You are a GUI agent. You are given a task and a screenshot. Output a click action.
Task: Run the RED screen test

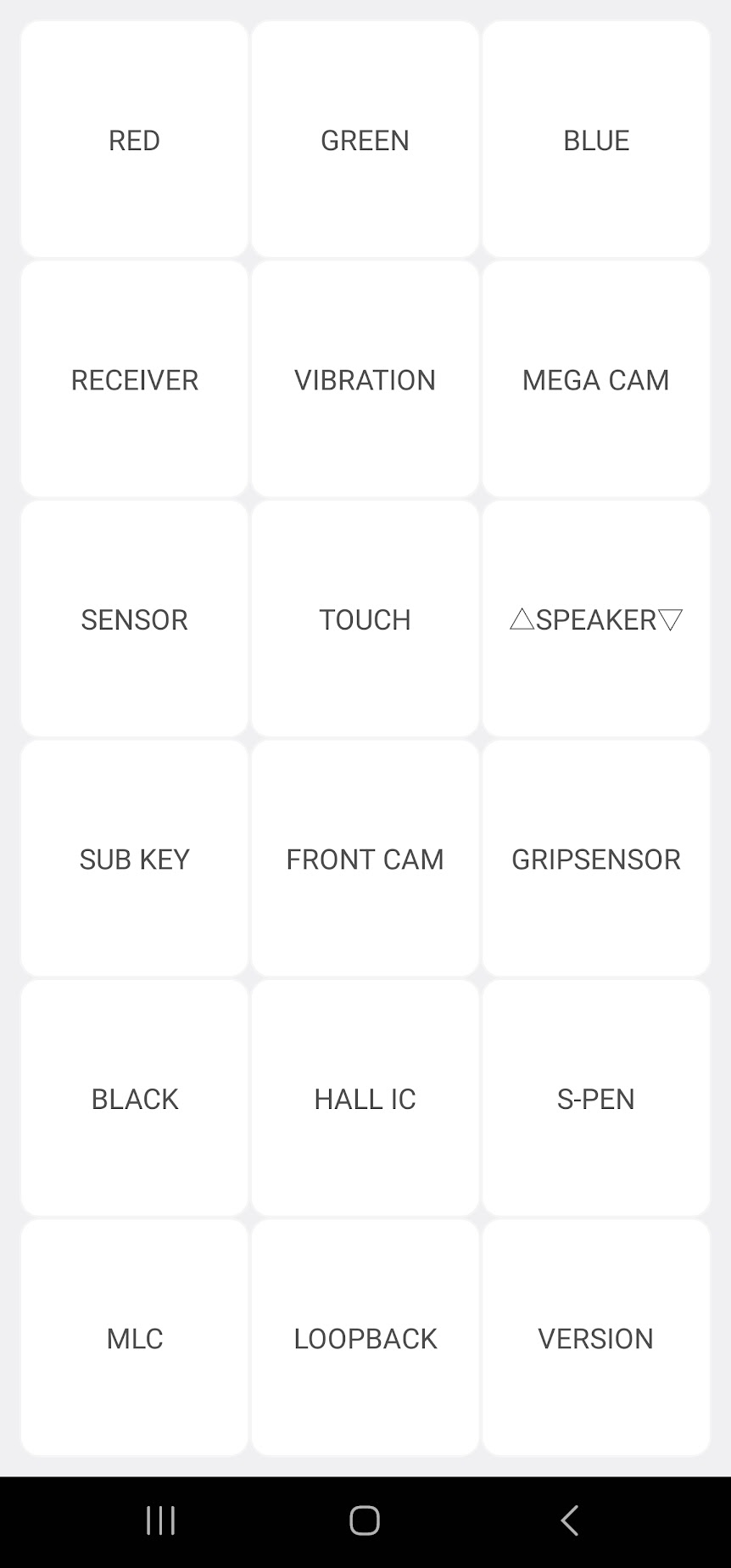tap(134, 139)
